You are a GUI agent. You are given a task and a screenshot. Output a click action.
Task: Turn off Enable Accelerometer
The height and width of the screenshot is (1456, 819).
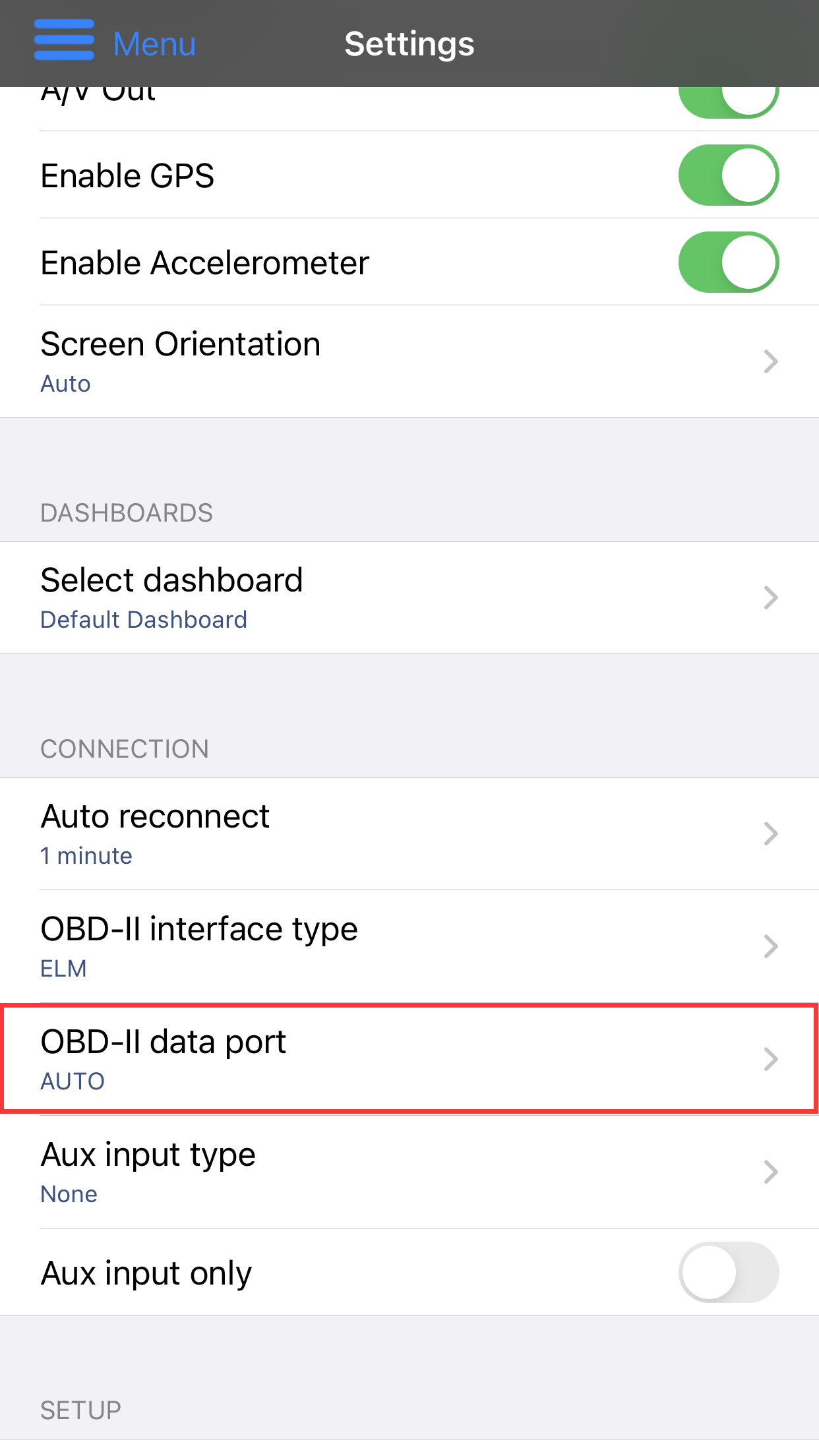tap(729, 262)
